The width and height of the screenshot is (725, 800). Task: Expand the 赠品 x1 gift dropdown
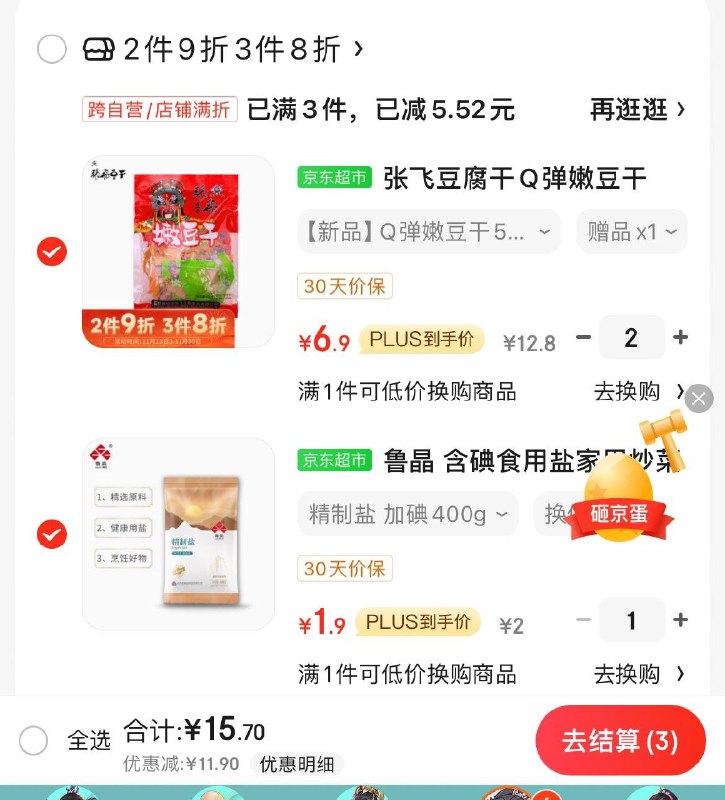631,233
